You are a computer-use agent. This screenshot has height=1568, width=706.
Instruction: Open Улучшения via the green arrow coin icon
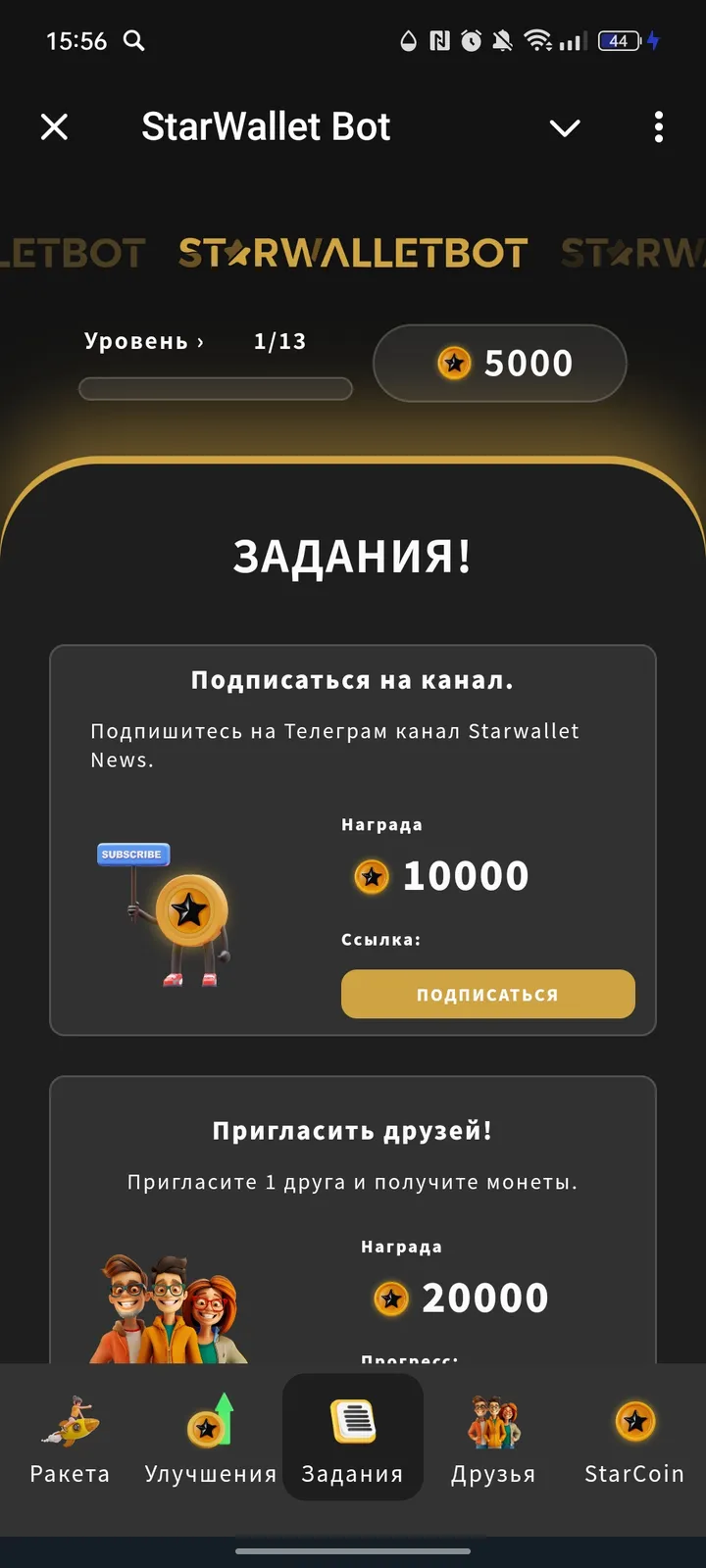[209, 1418]
